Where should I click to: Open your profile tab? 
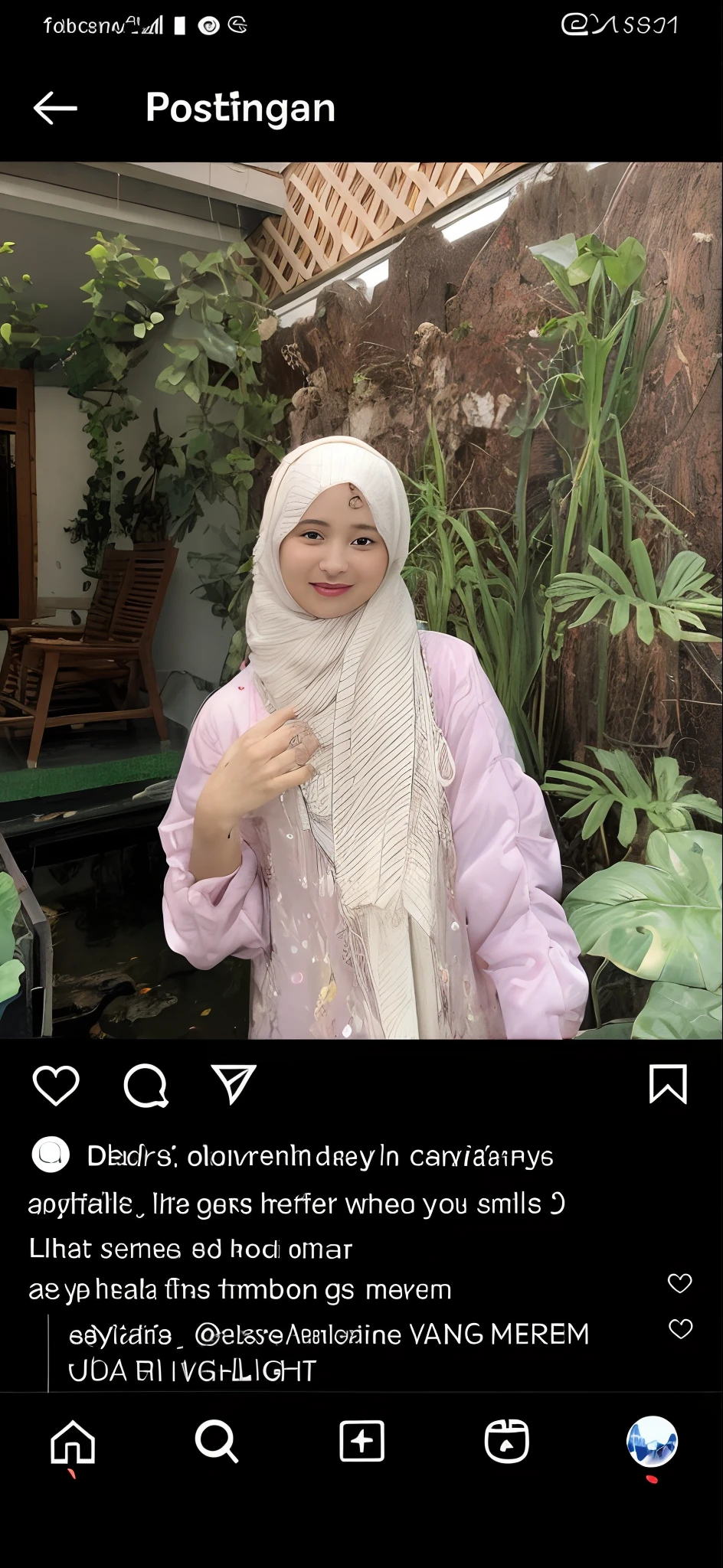652,1442
